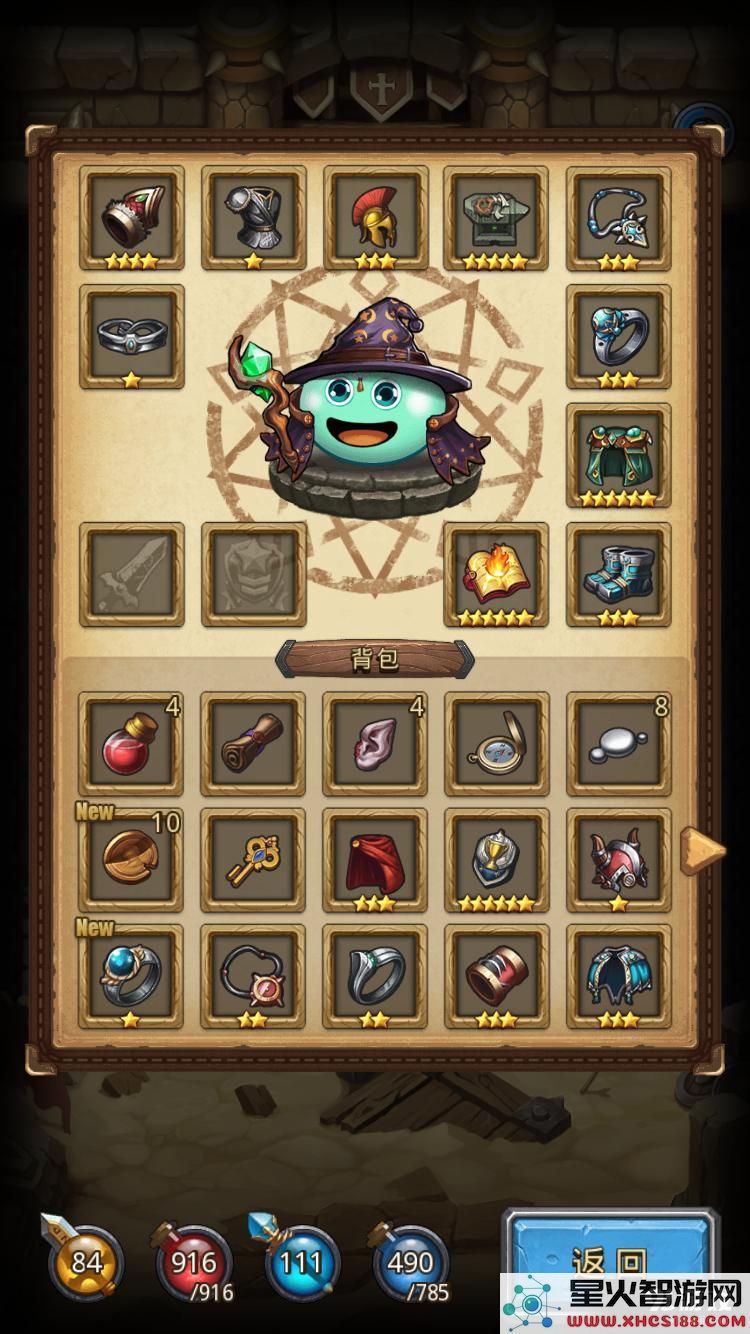
Task: Open the five-star trophy shield item
Action: [497, 859]
